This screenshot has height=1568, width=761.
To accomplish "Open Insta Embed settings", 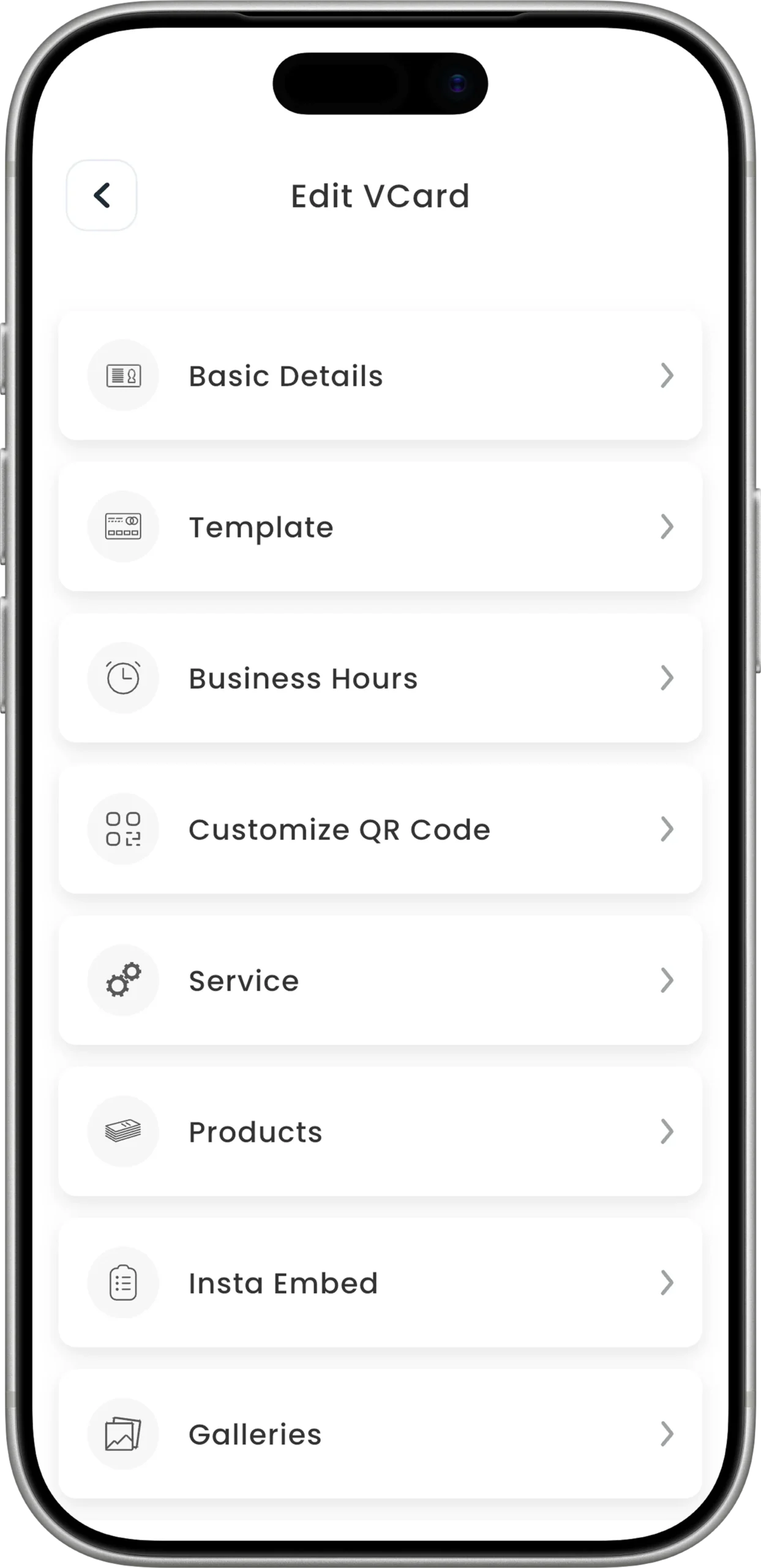I will coord(380,1283).
